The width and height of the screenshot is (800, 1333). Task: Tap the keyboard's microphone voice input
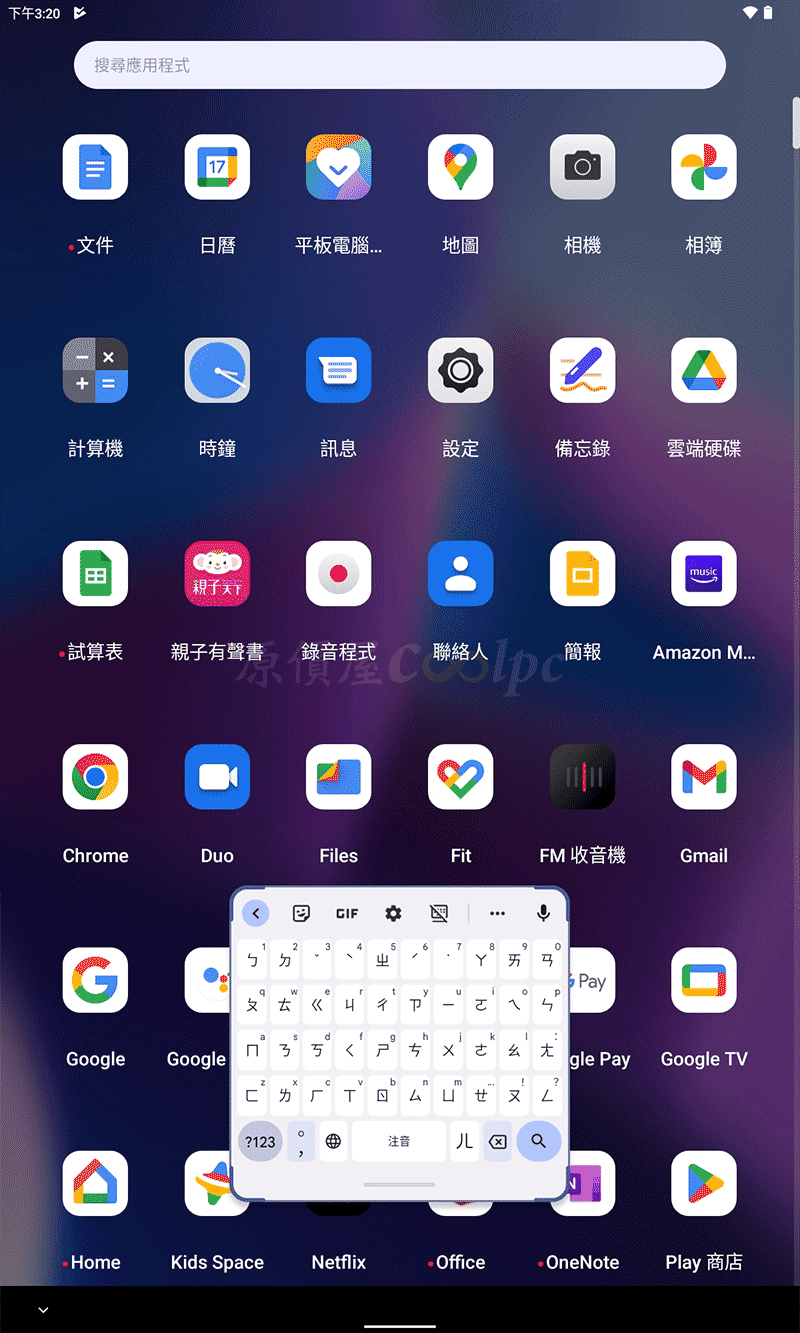(x=544, y=913)
